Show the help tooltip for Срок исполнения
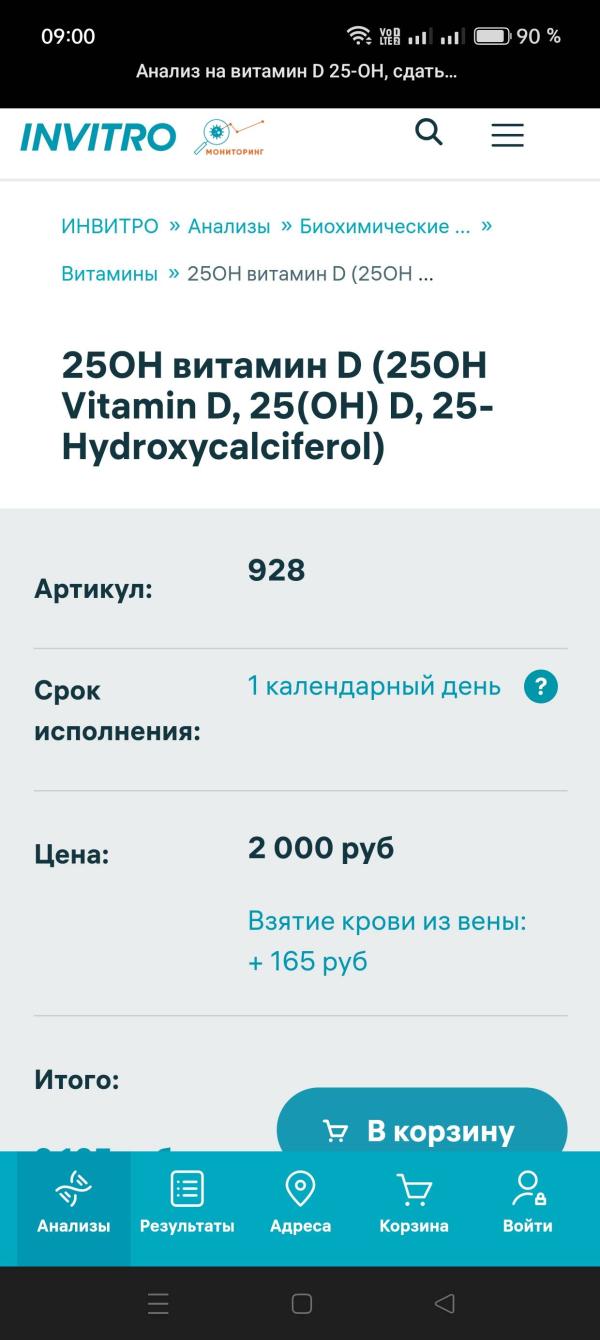The width and height of the screenshot is (600, 1340). (x=541, y=687)
